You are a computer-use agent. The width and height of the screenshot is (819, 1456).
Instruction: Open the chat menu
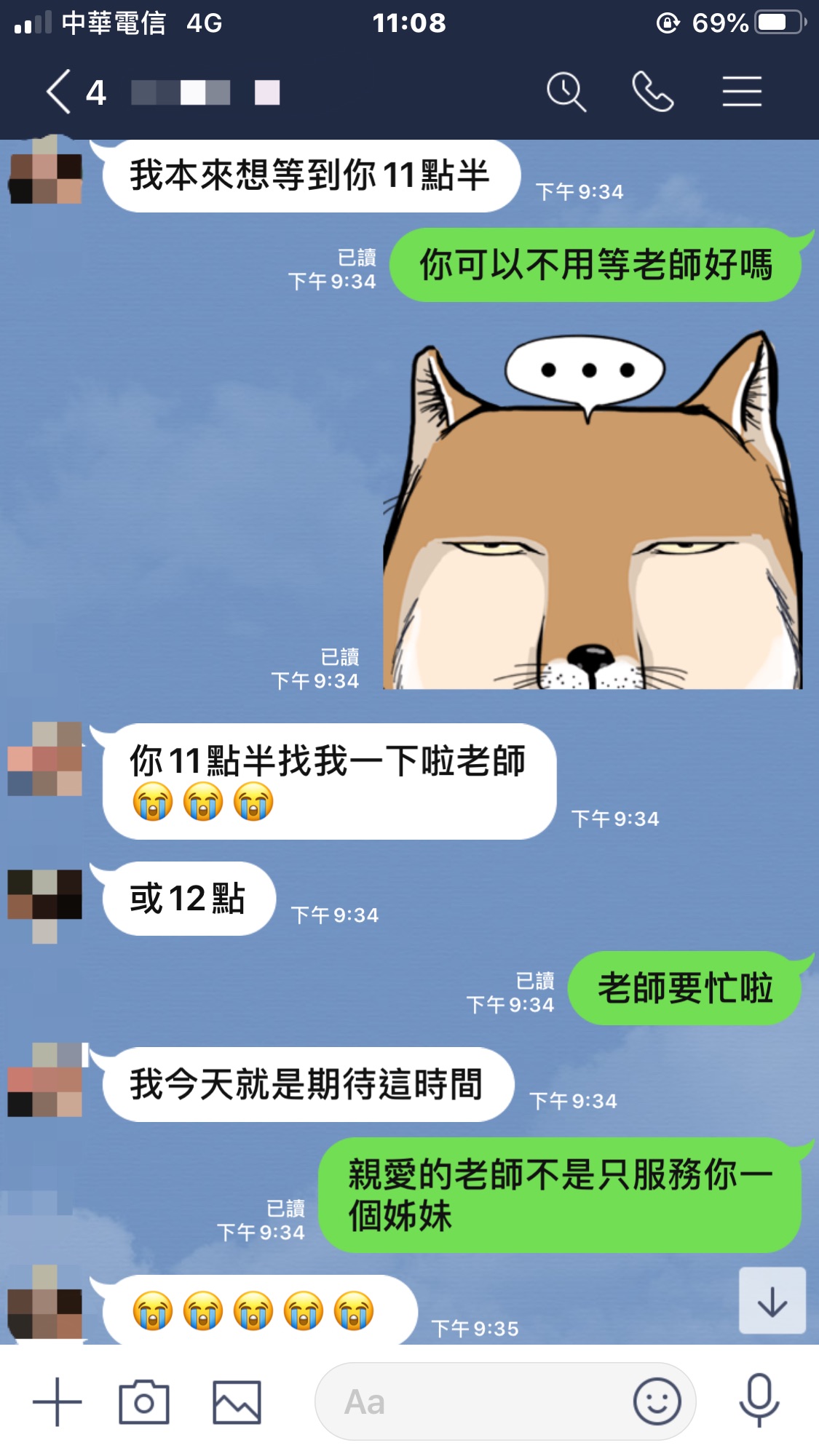(x=741, y=92)
